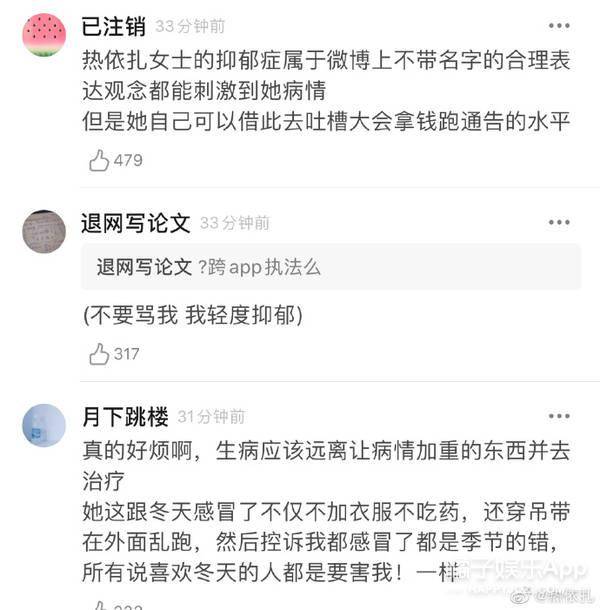Like the comment by 退网写论文
The height and width of the screenshot is (610, 600).
99,354
